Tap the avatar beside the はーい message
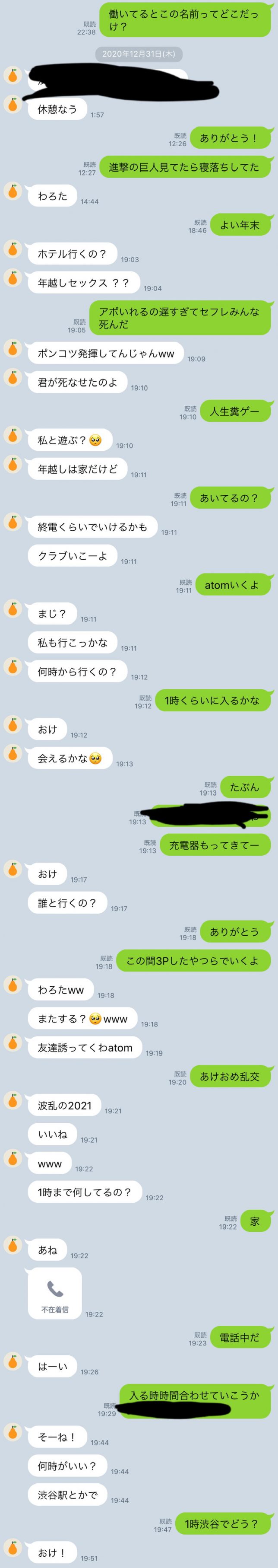Screen dimensions: 278x1568 13,1361
